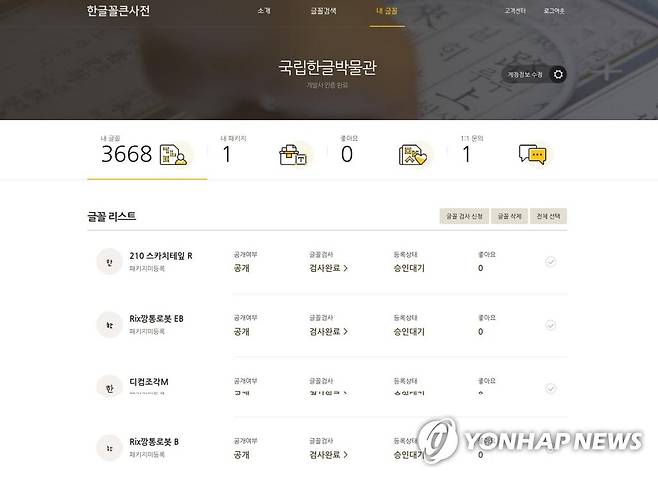Check the box for 210 스카치테잎 R
The width and height of the screenshot is (658, 480).
(550, 262)
